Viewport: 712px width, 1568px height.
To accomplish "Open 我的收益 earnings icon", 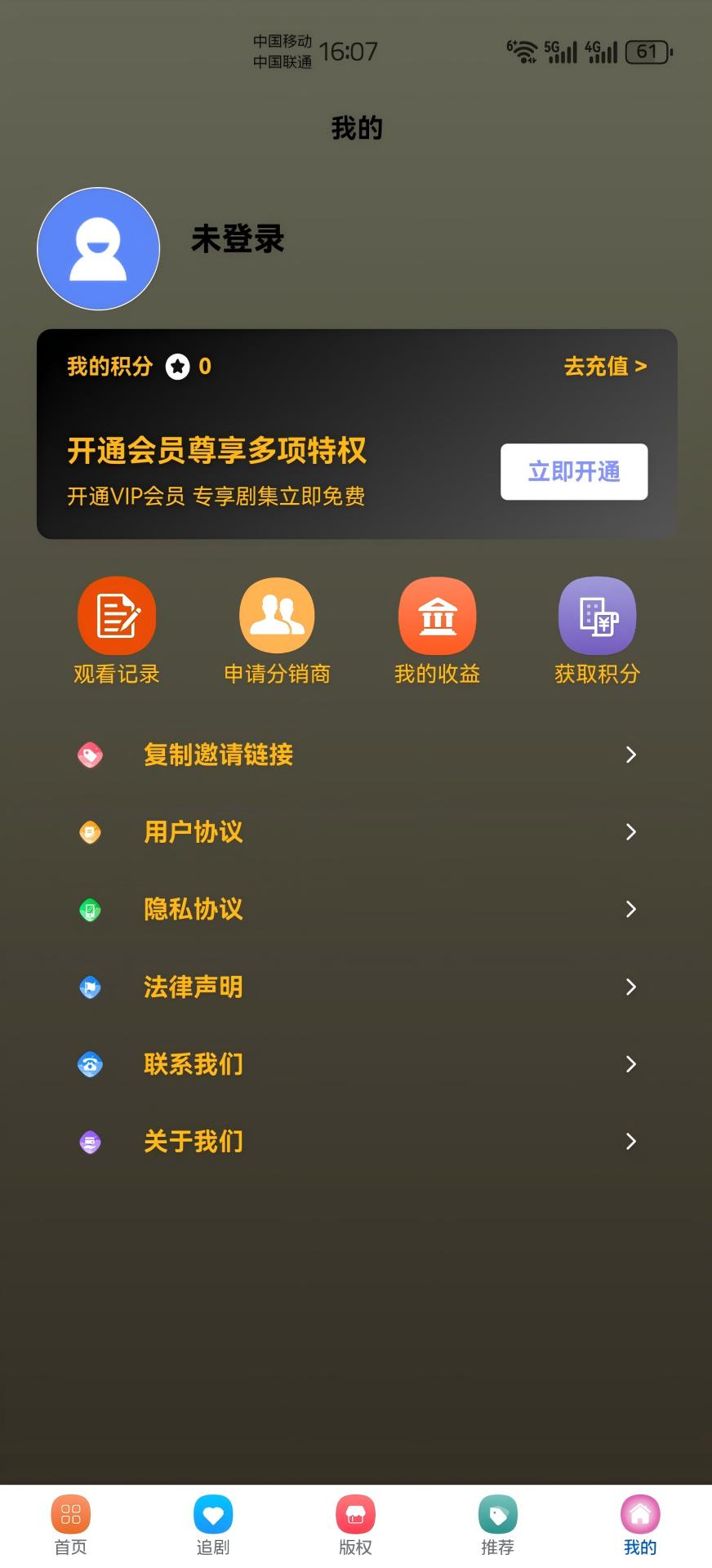I will click(x=437, y=615).
